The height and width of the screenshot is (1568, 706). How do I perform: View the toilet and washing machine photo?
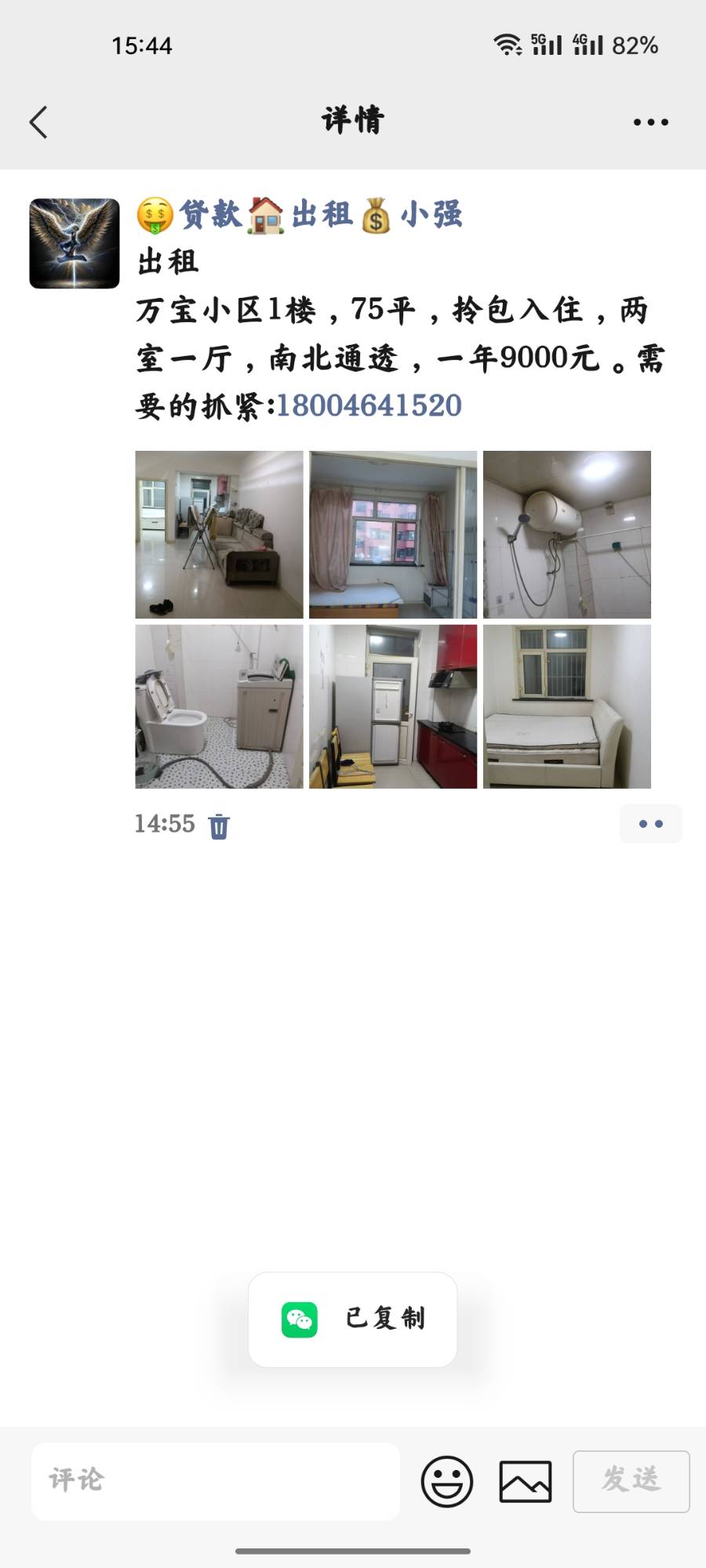(x=219, y=706)
